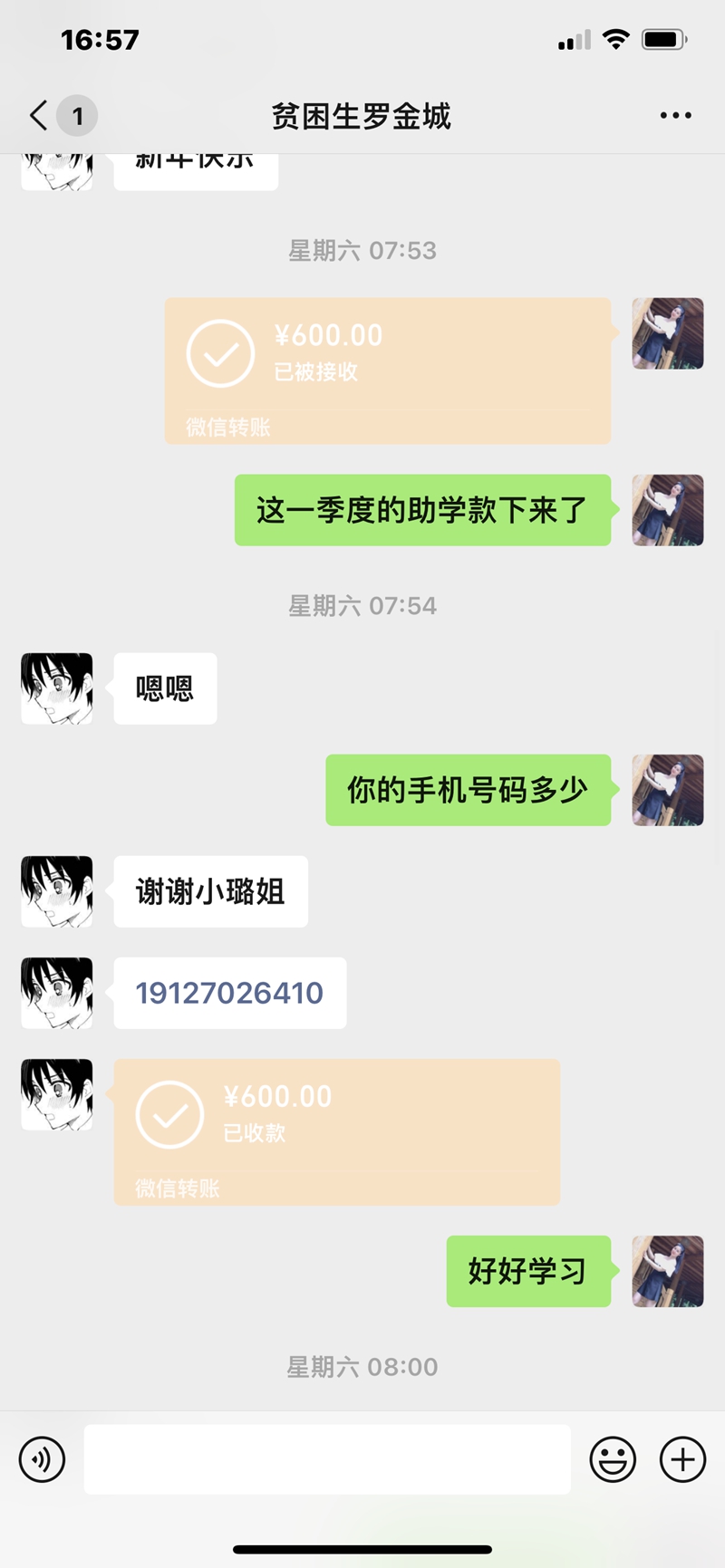Open my avatar beside 好好学习

click(x=667, y=1271)
